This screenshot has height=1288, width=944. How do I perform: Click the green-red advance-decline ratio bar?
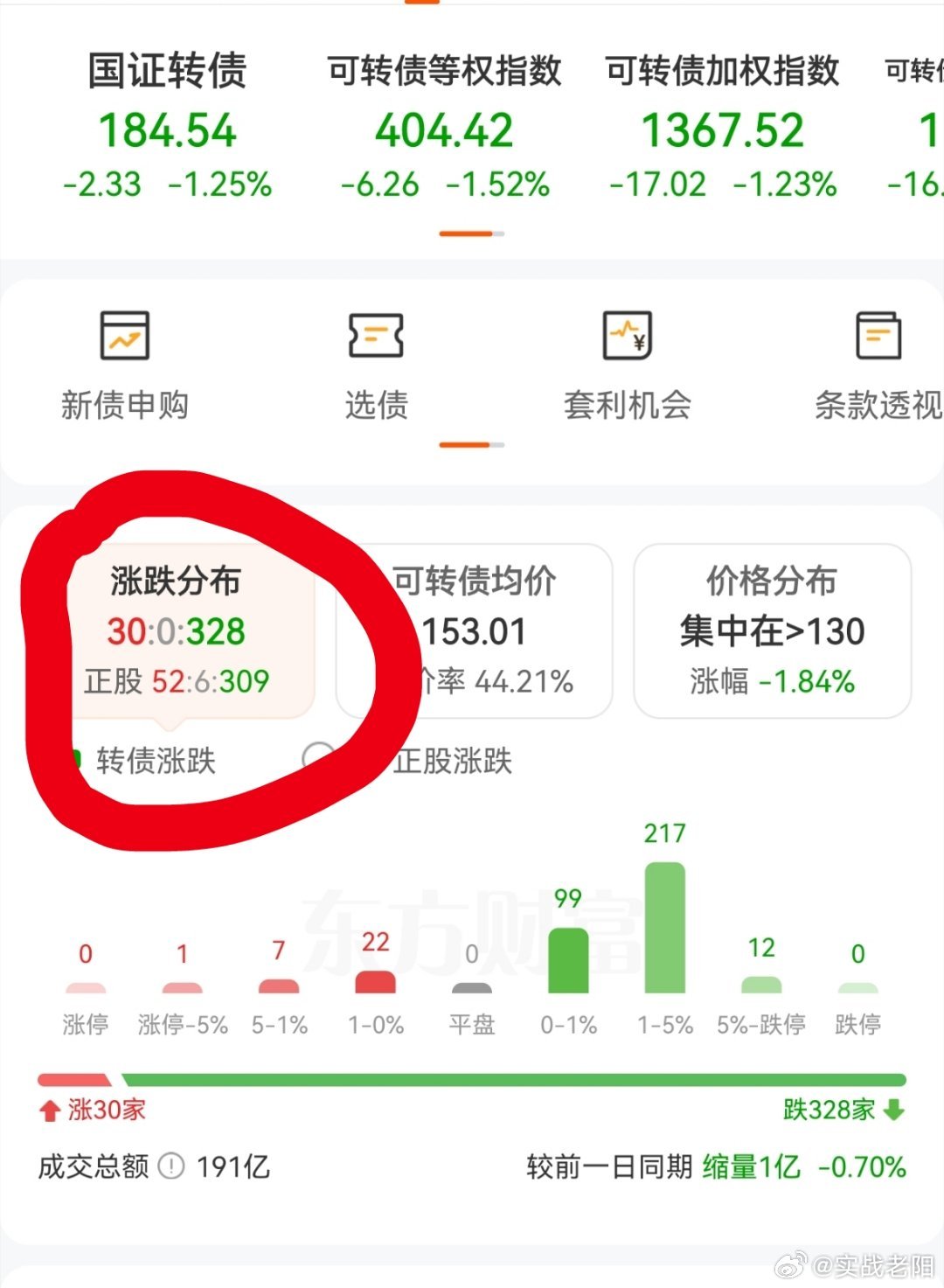[472, 1076]
